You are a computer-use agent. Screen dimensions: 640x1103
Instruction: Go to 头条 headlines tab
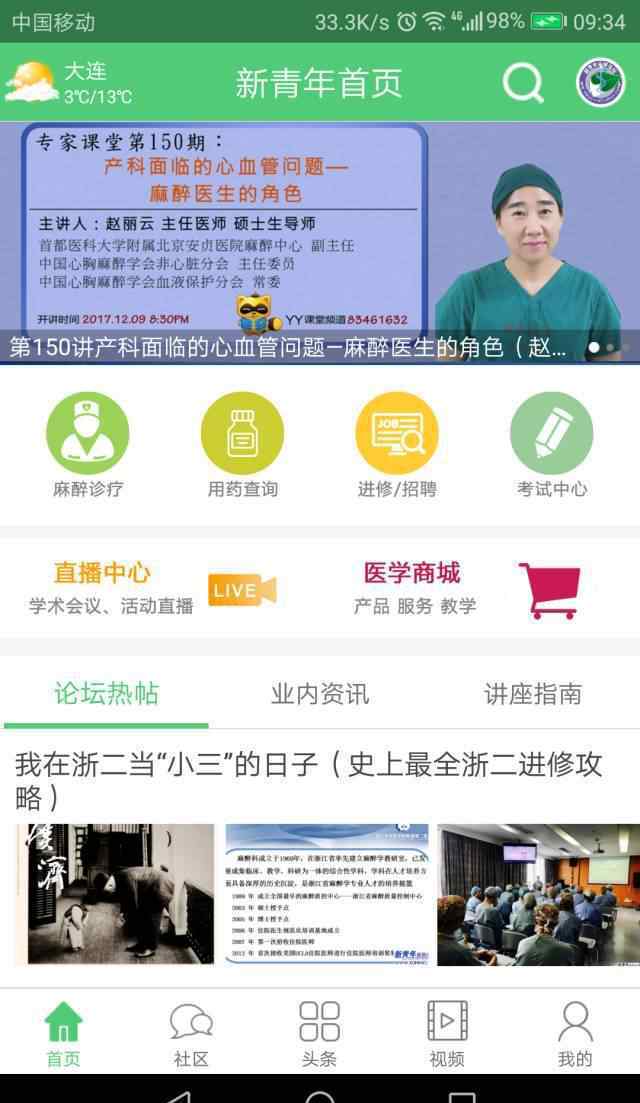pos(319,1034)
